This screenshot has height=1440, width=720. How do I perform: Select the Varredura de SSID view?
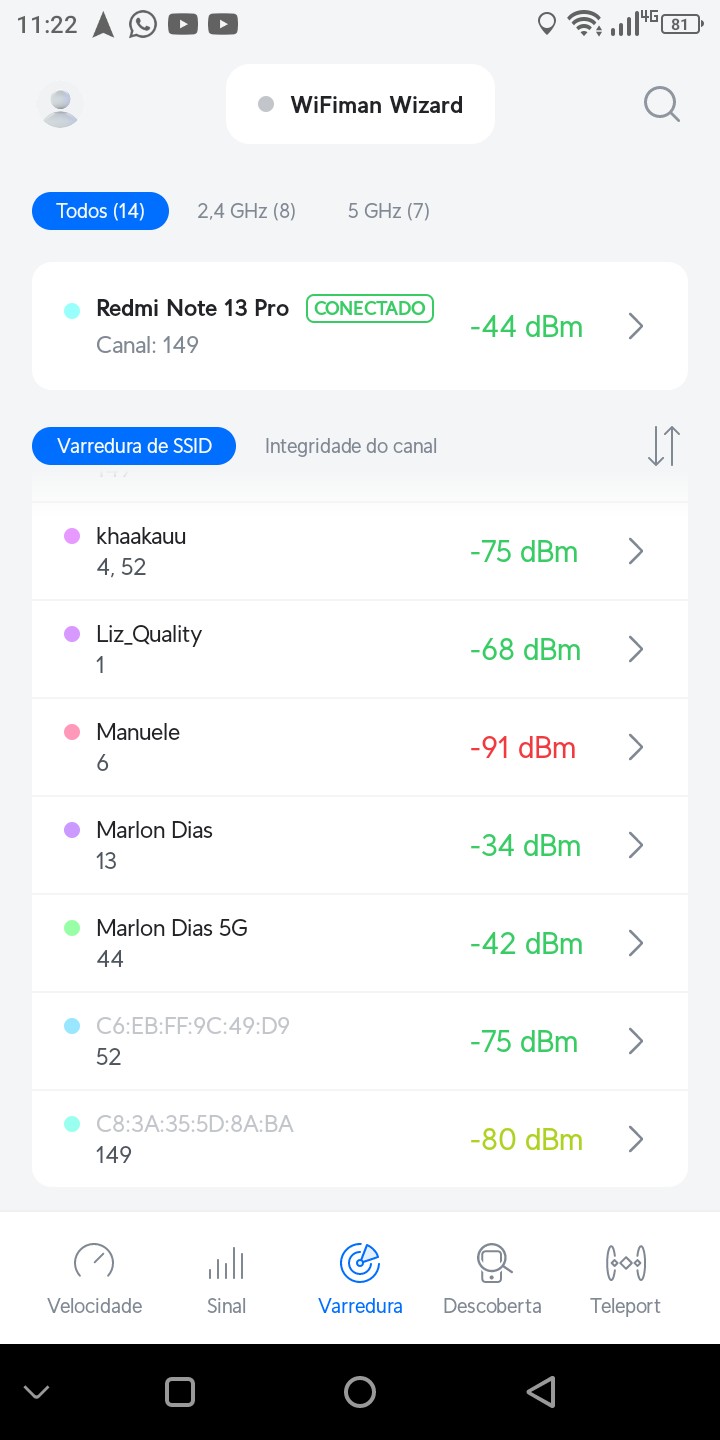point(134,446)
